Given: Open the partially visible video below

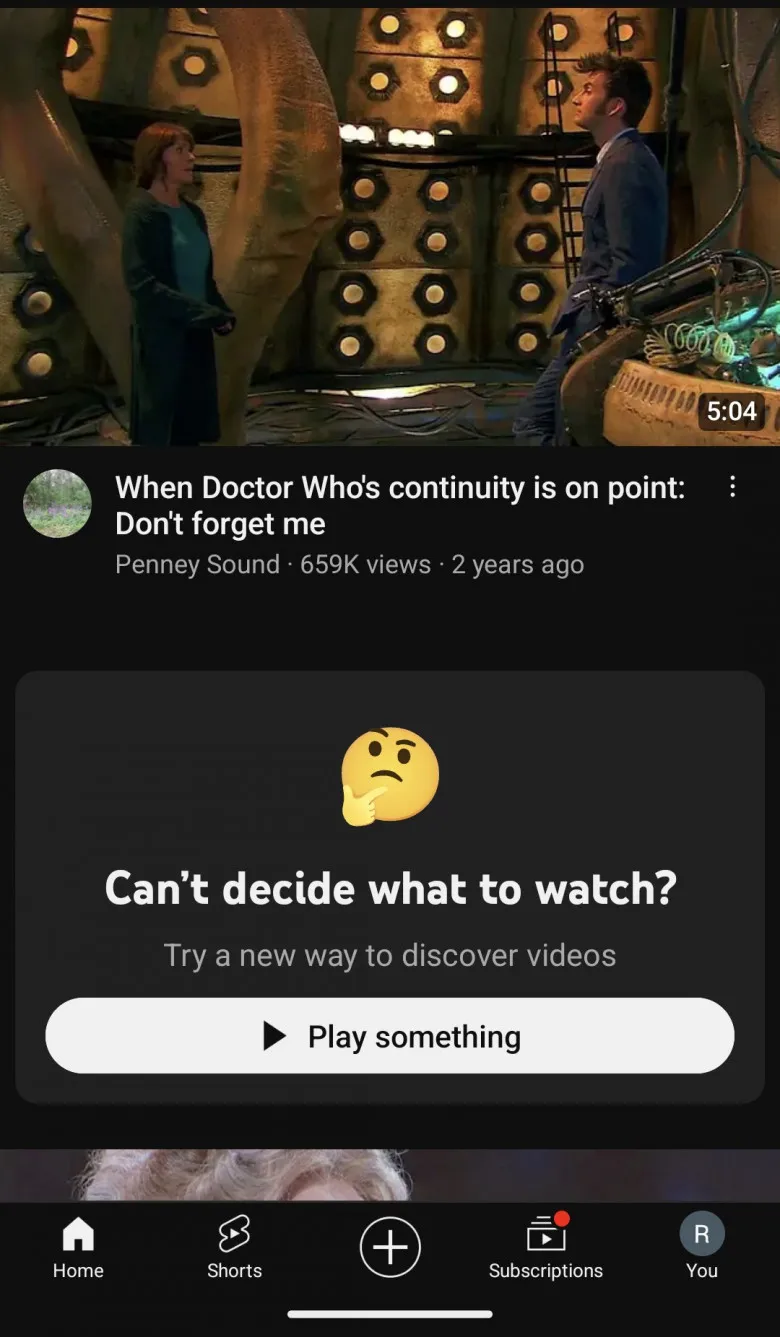Looking at the screenshot, I should [390, 1175].
